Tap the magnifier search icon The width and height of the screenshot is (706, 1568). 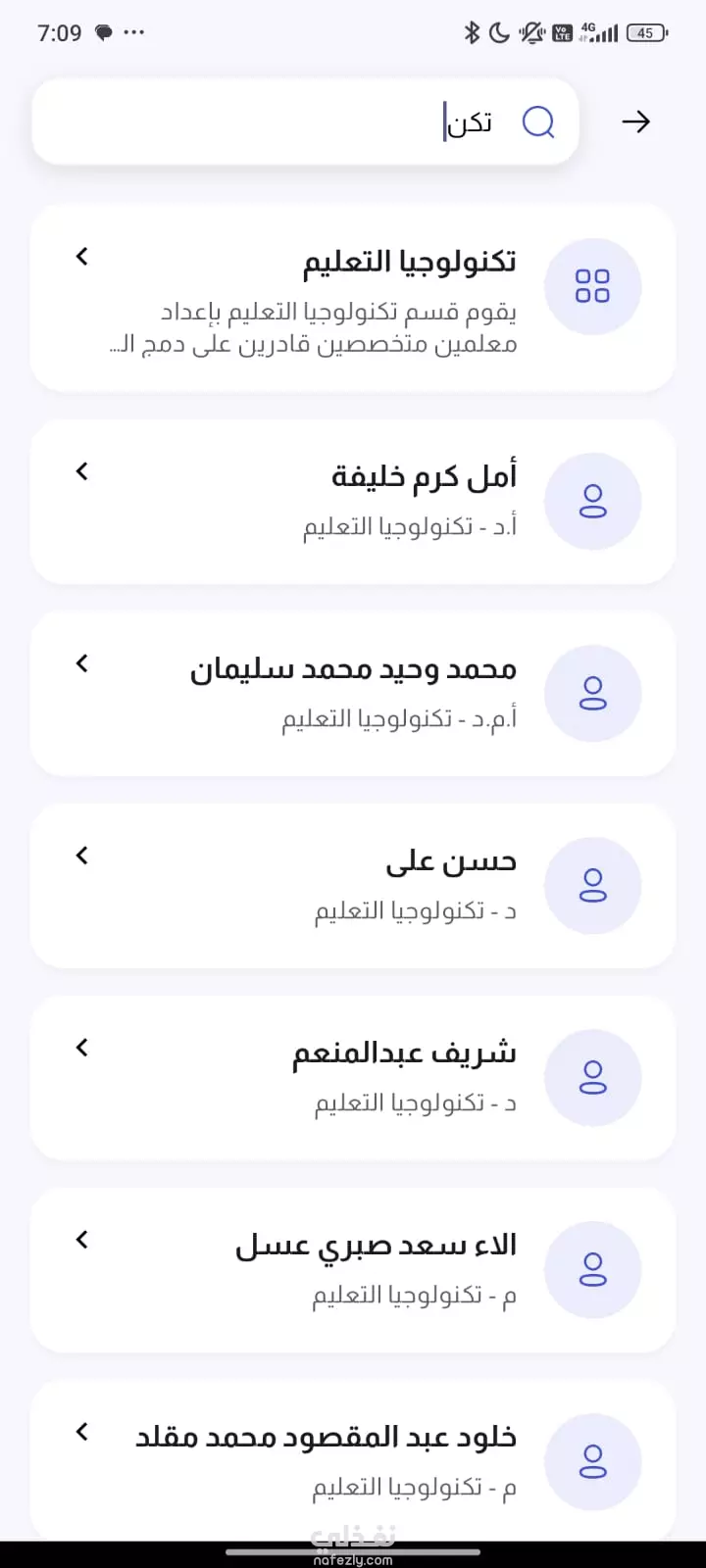(x=538, y=122)
